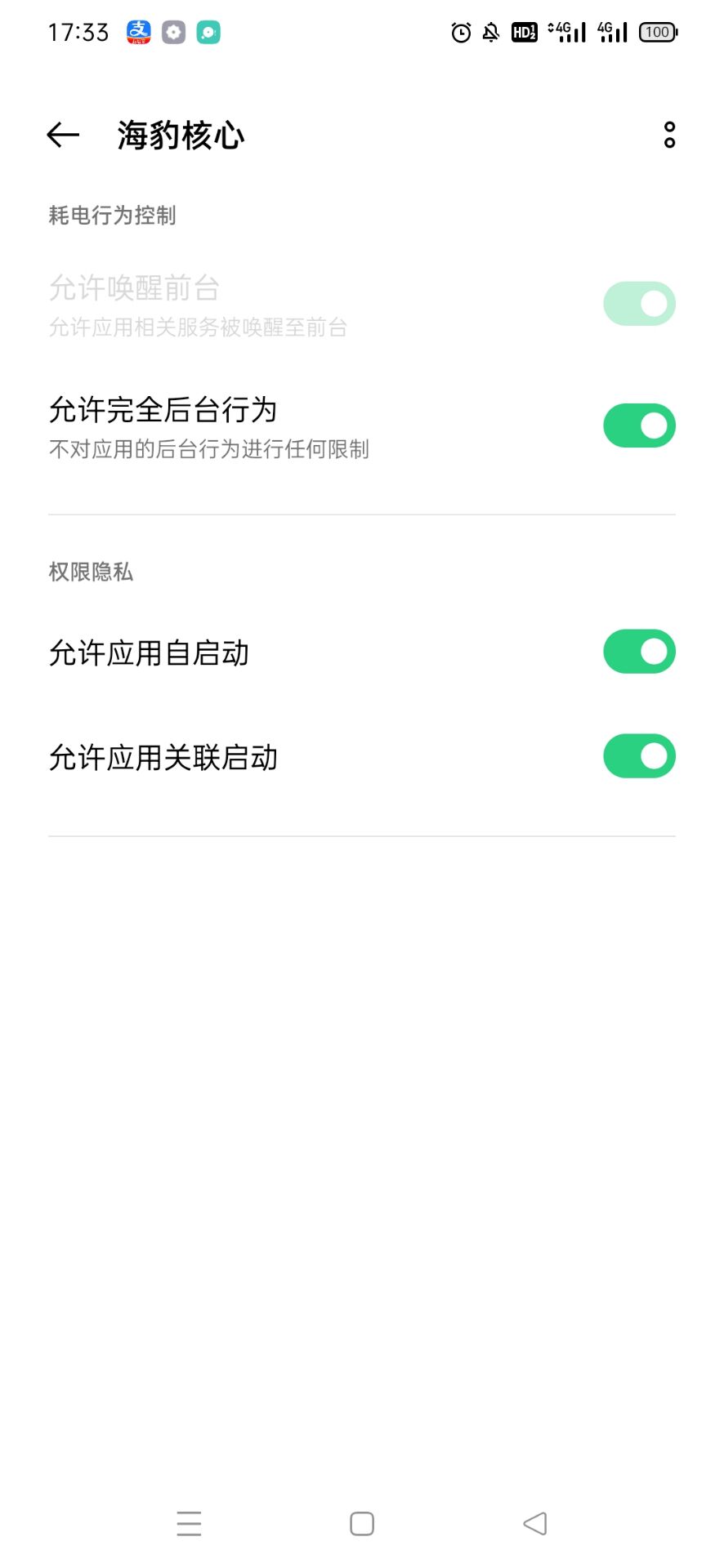Tap the back arrow to exit 海豹核心 settings

[x=62, y=135]
